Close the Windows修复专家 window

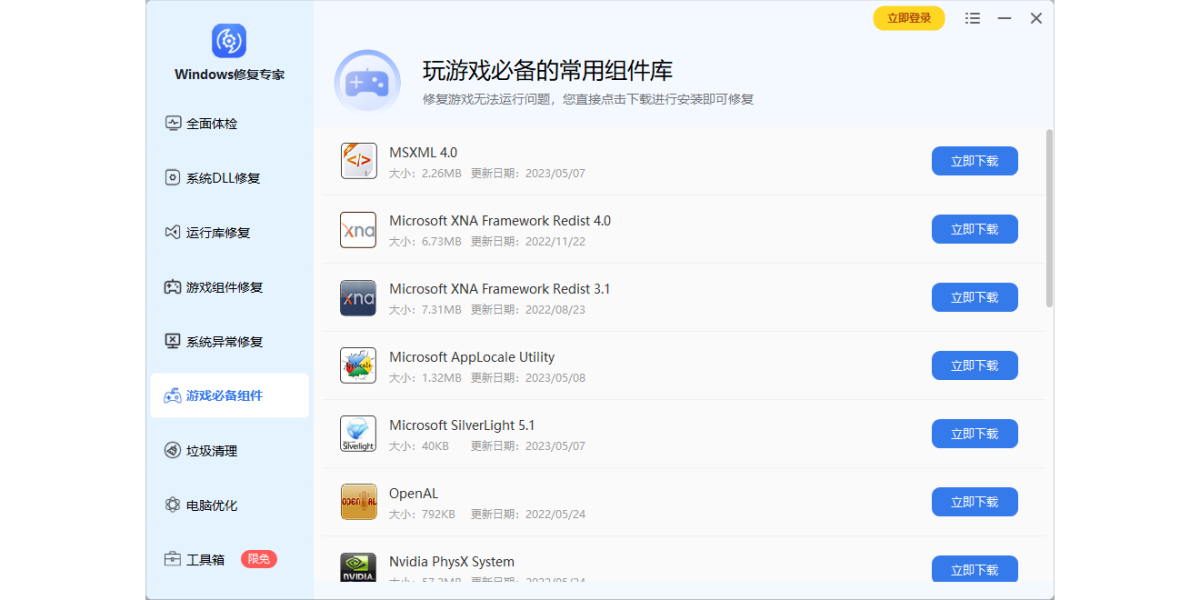point(1036,18)
